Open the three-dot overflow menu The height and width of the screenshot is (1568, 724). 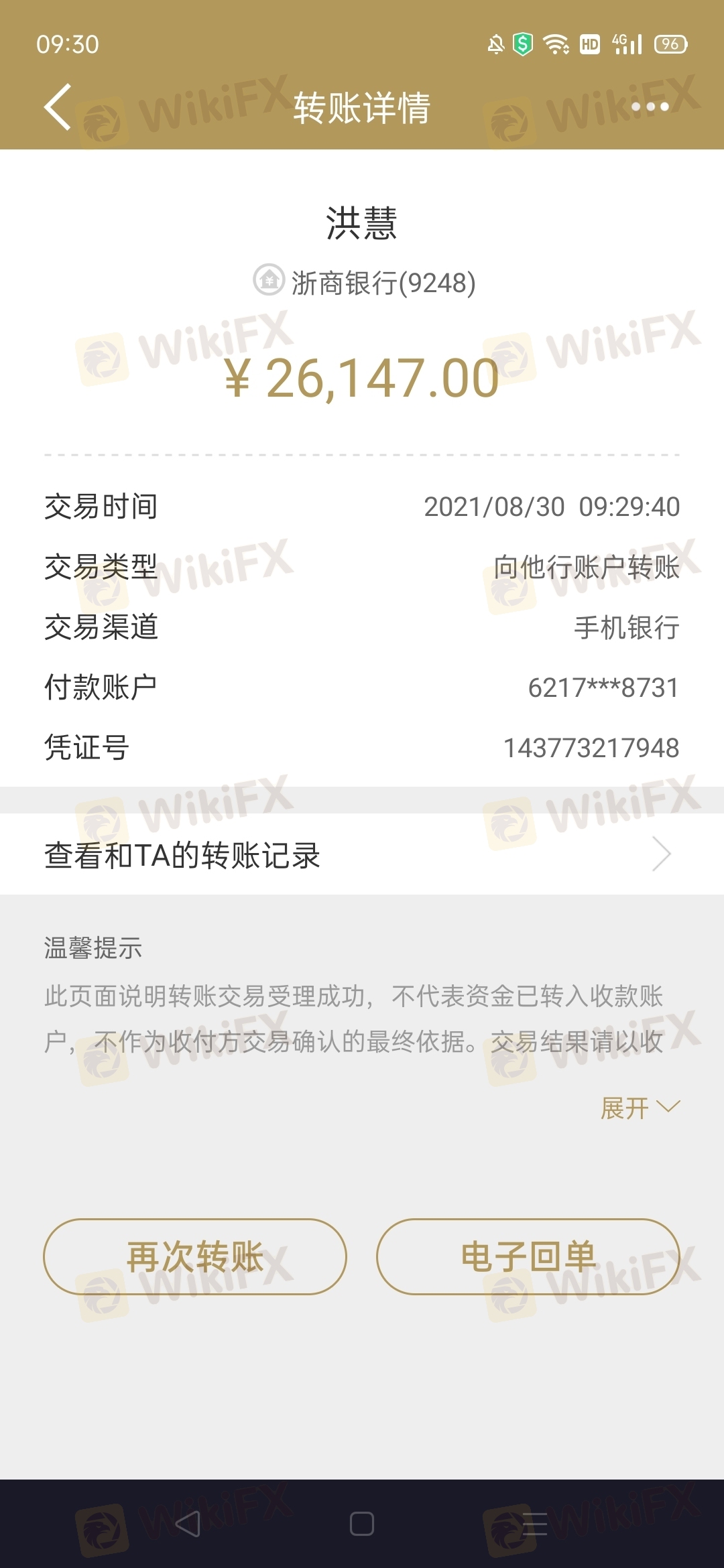click(650, 107)
